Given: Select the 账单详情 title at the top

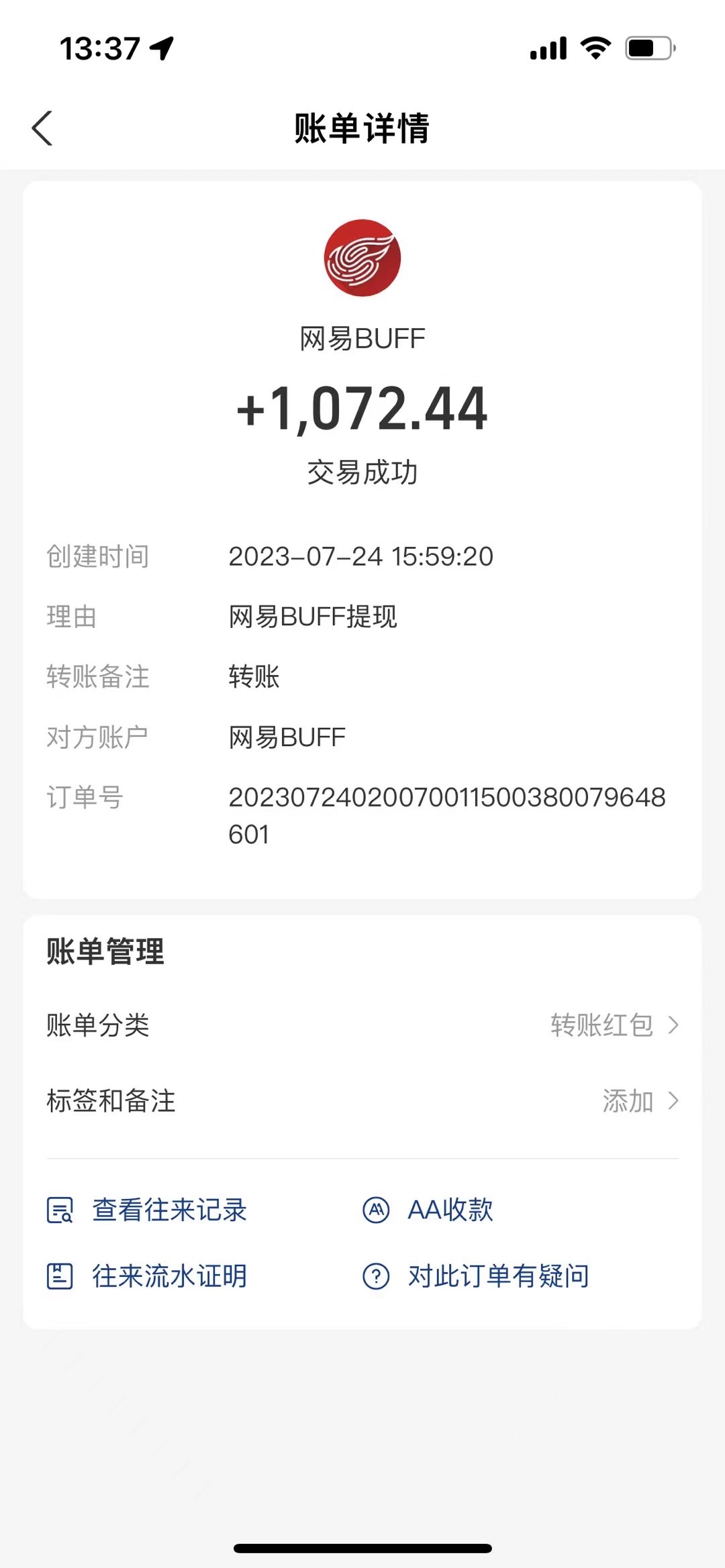Looking at the screenshot, I should click(x=362, y=128).
